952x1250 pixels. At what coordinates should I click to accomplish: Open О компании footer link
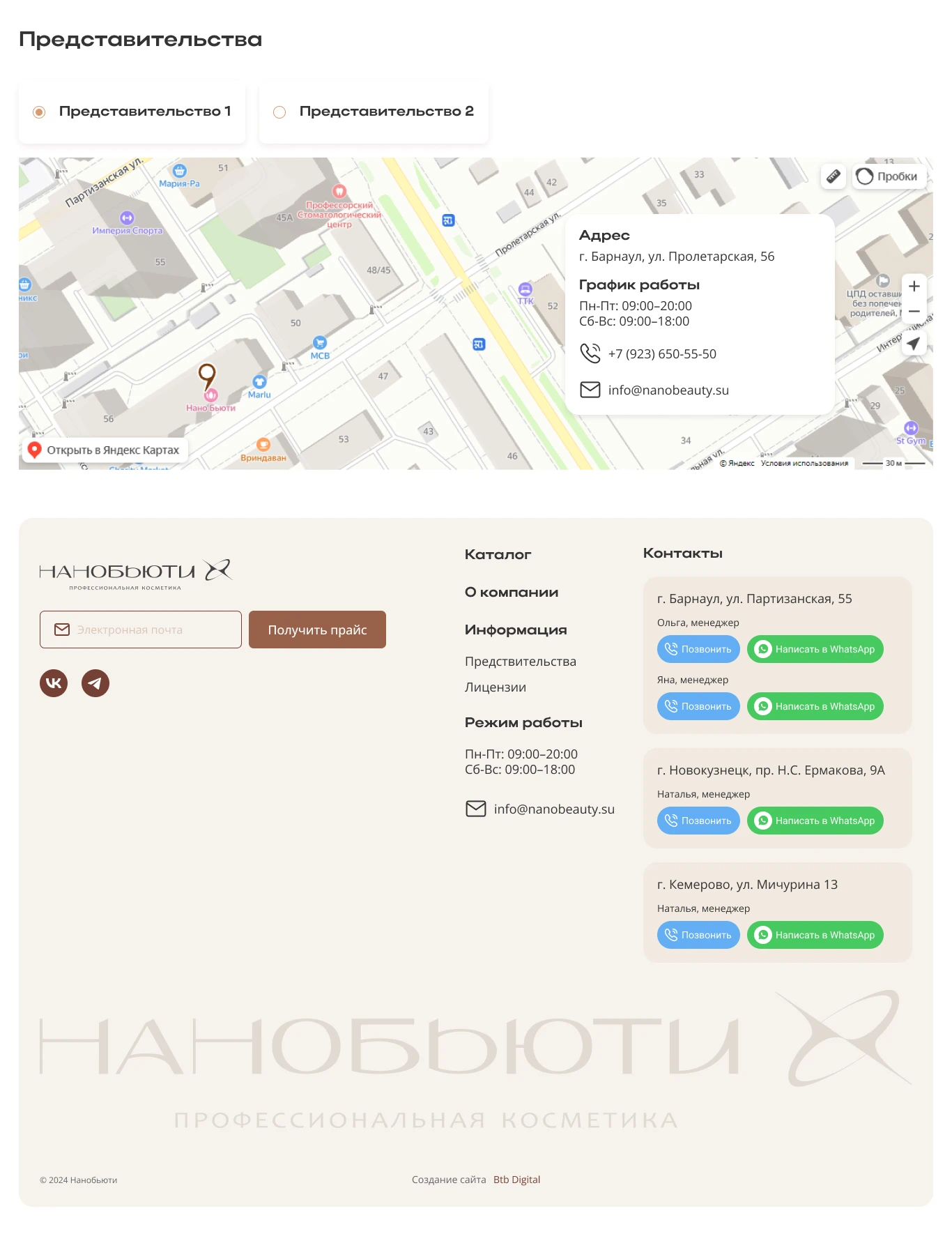(511, 593)
